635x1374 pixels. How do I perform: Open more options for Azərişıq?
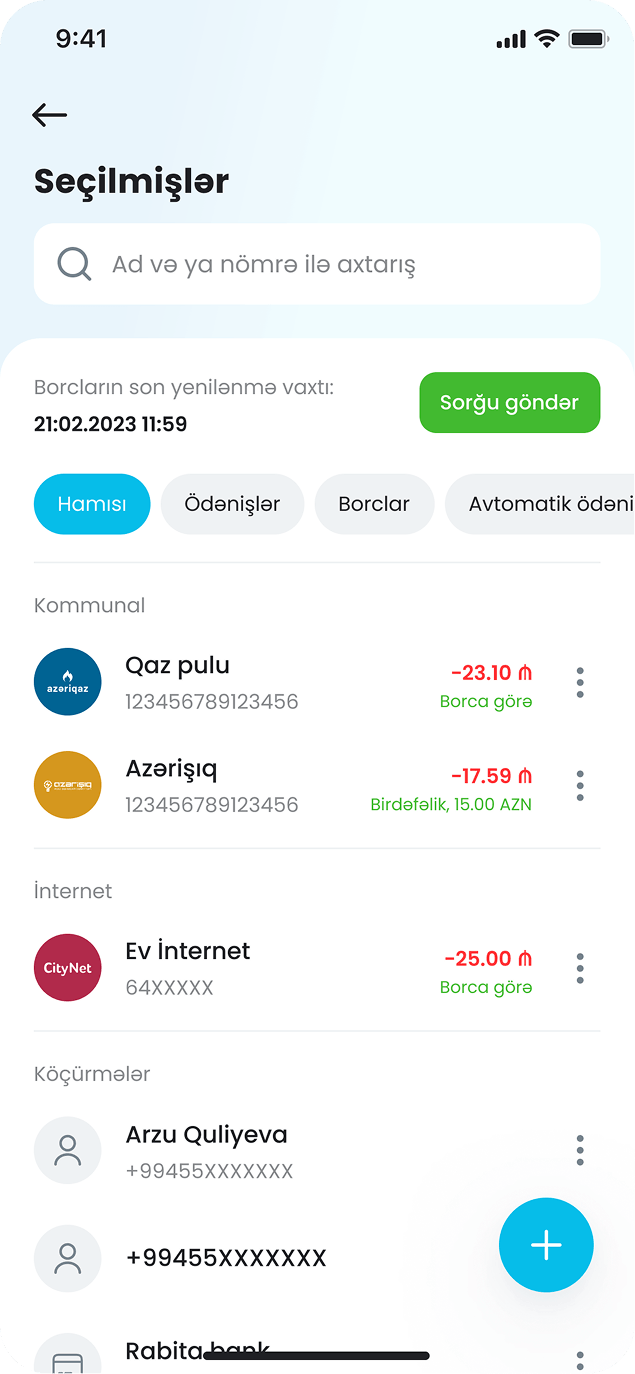coord(580,785)
